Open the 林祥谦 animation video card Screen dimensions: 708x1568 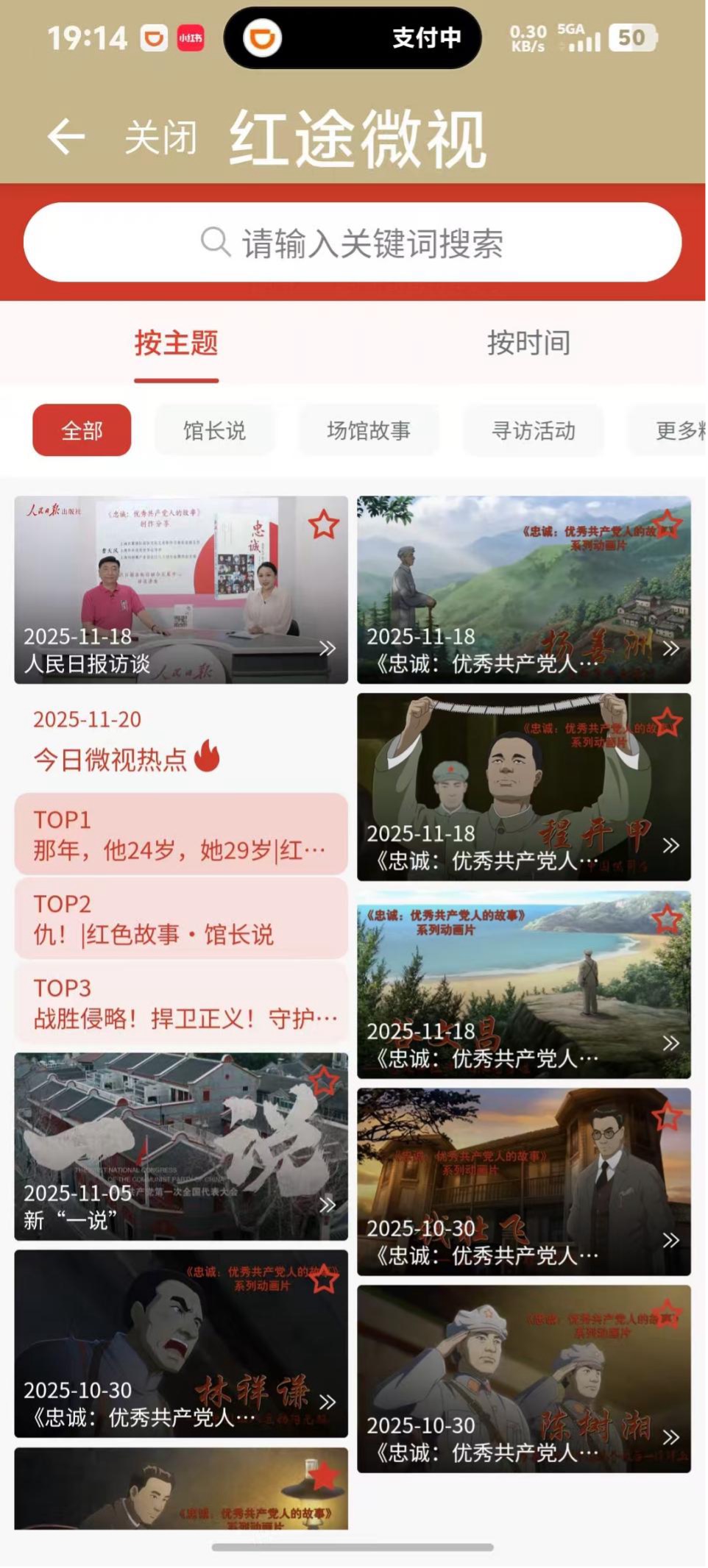pyautogui.click(x=180, y=1343)
